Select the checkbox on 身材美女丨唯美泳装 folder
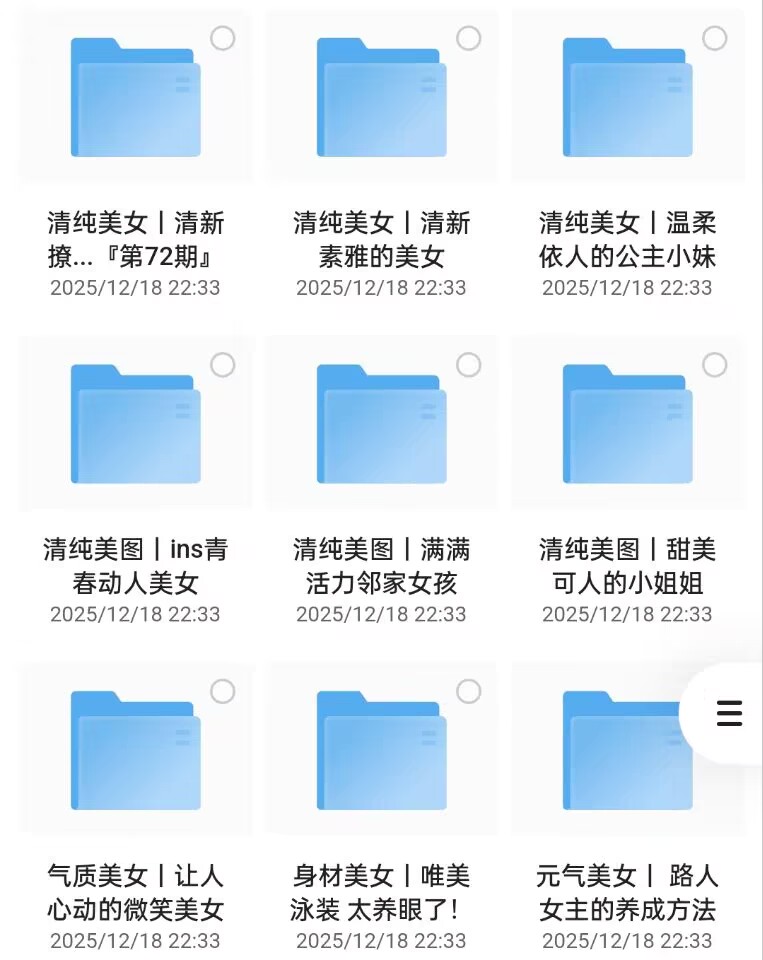The height and width of the screenshot is (960, 763). click(468, 693)
